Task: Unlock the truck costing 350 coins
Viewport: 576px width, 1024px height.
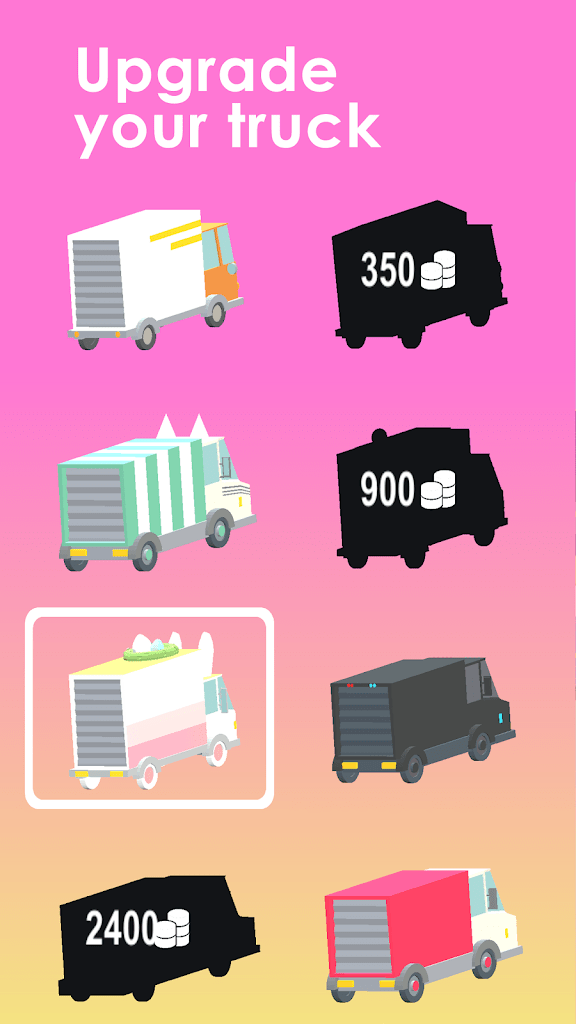Action: [420, 274]
